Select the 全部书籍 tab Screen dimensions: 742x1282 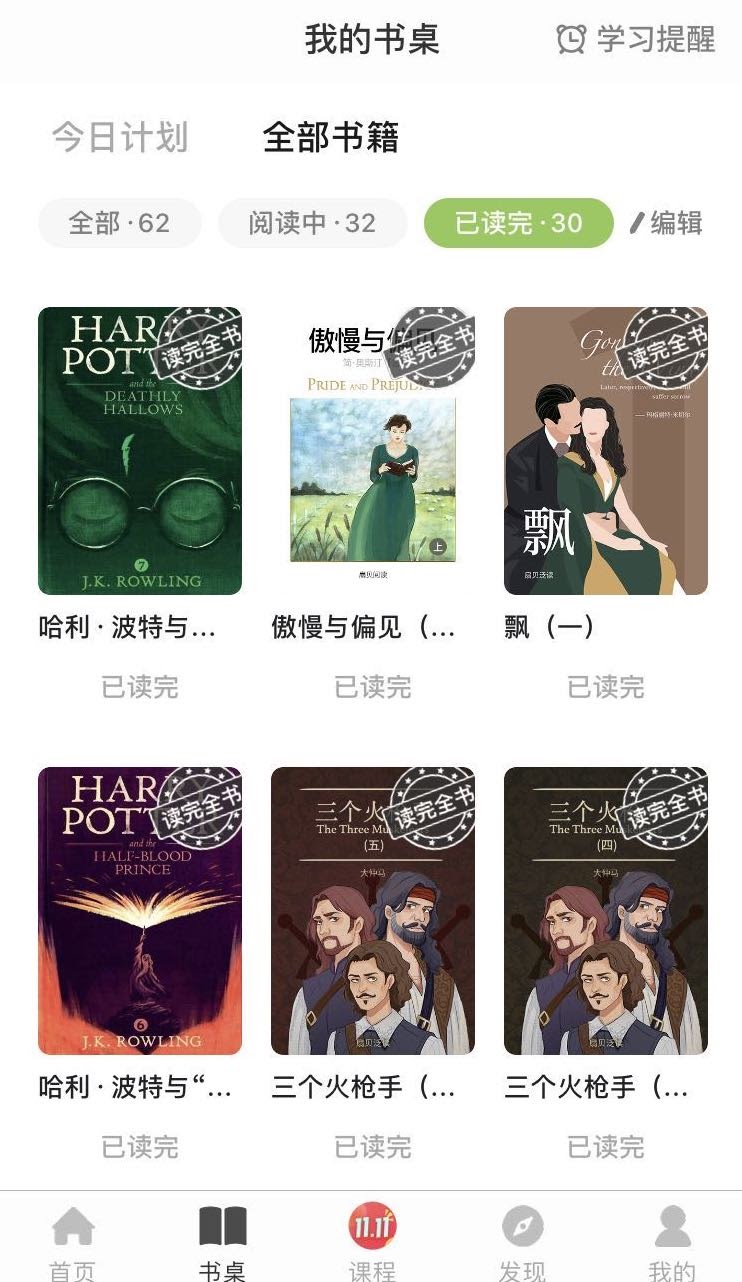[331, 137]
